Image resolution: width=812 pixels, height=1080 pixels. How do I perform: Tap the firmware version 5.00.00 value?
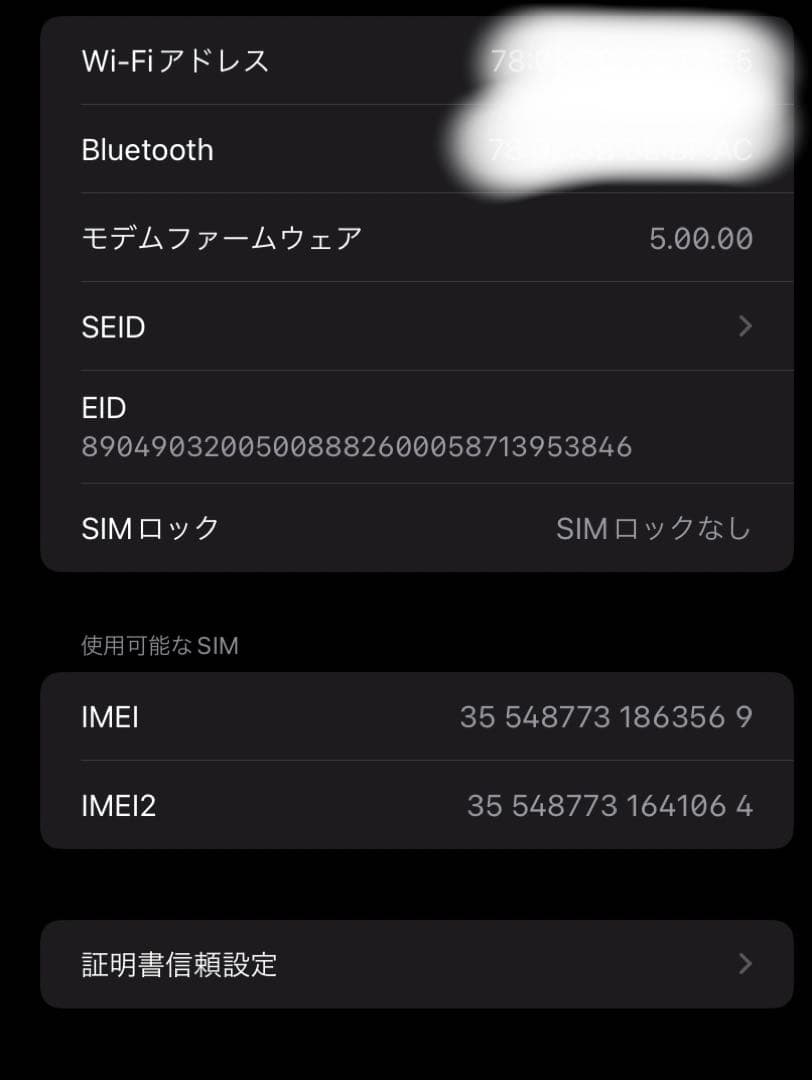(x=700, y=238)
